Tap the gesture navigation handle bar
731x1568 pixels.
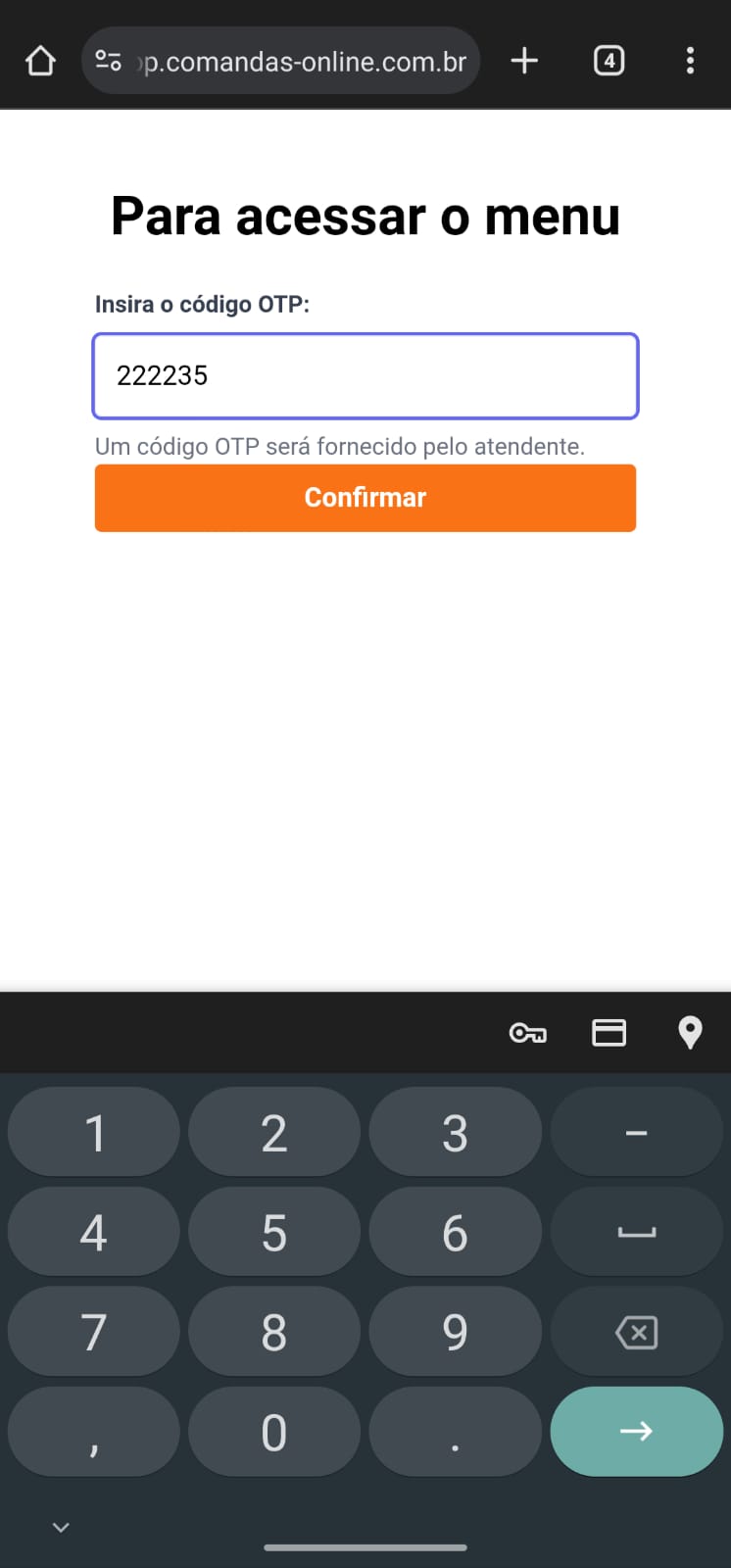click(x=365, y=1548)
